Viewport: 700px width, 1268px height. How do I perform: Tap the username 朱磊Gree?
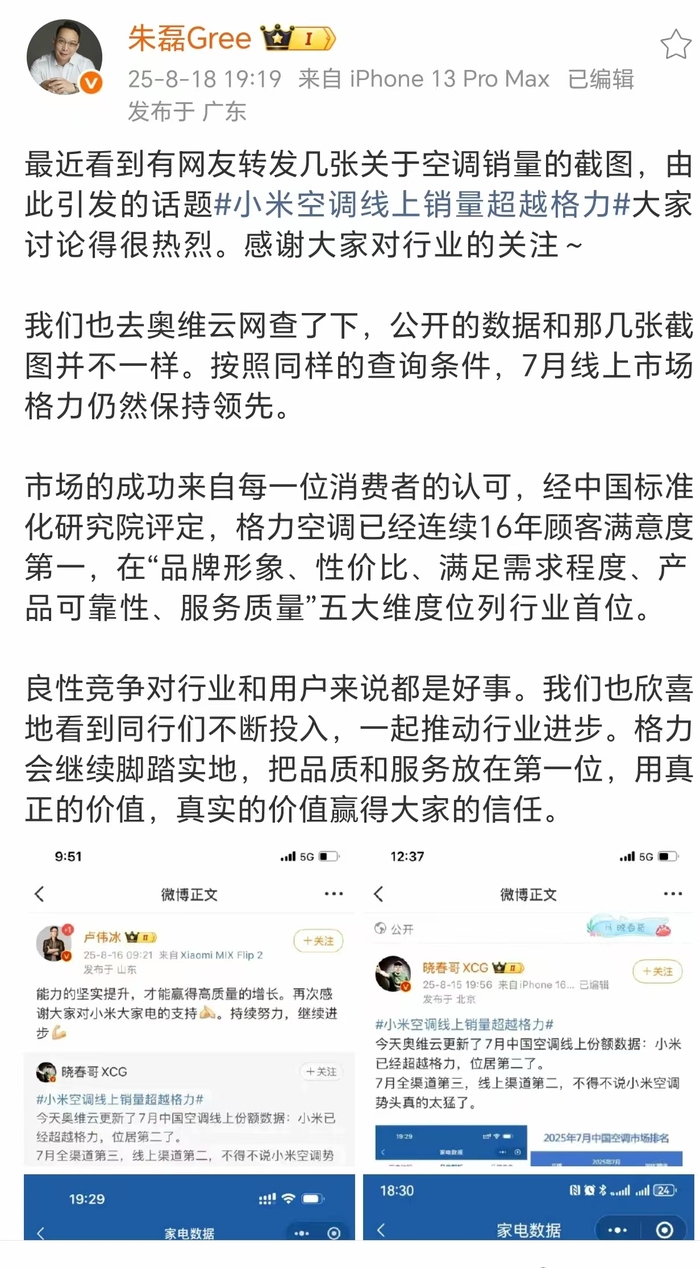(189, 39)
